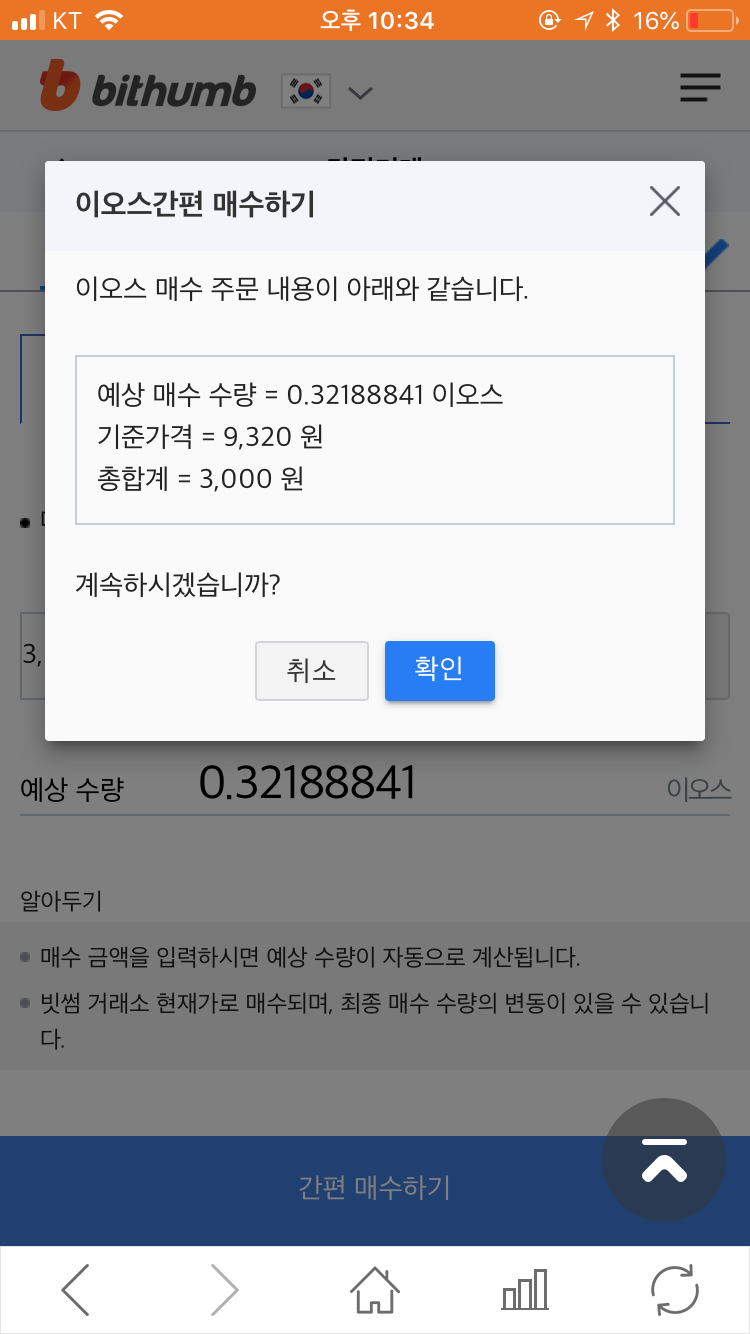This screenshot has width=750, height=1334.
Task: Open the bar chart icon in bottom bar
Action: (x=524, y=1291)
